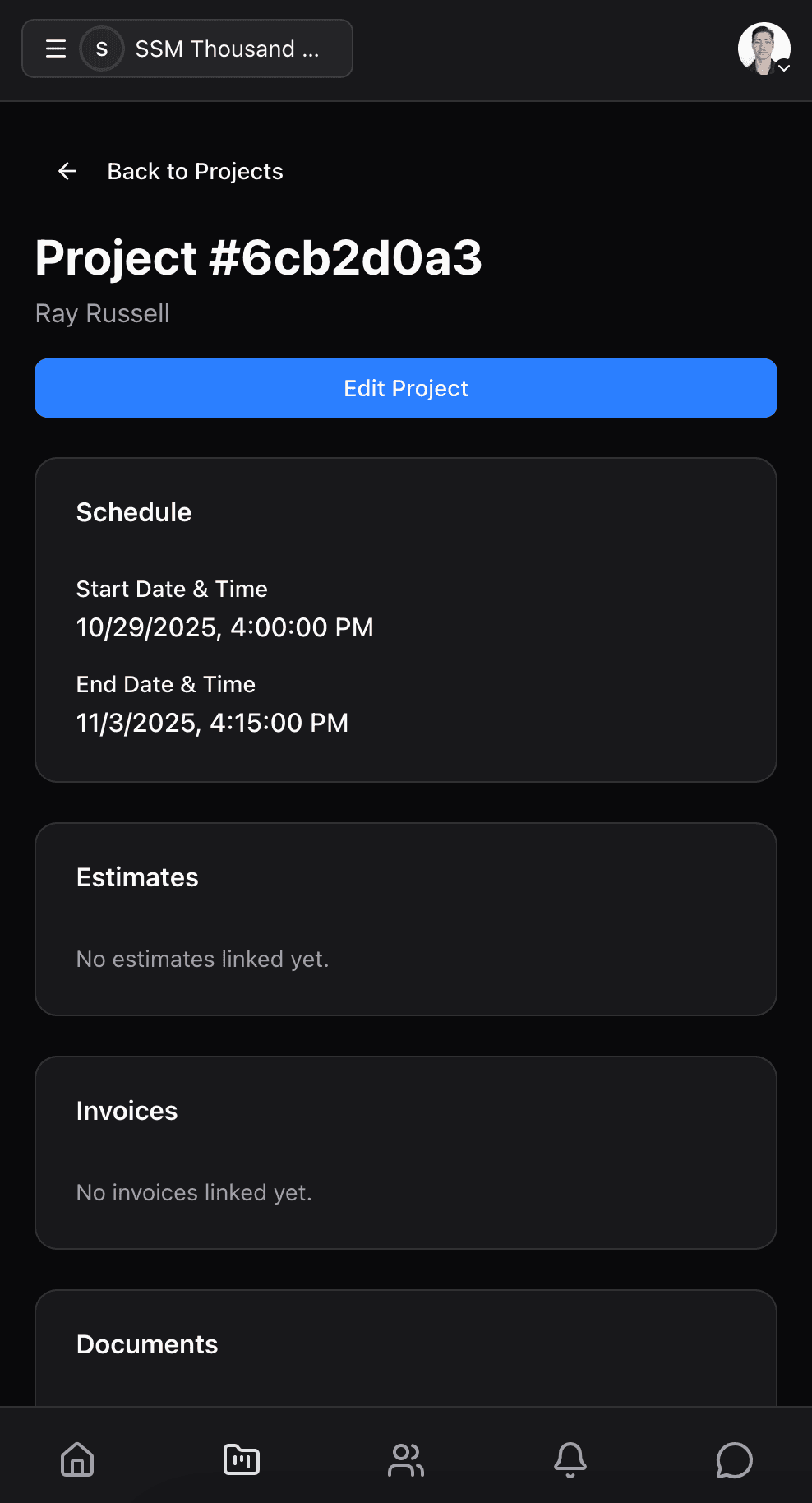
Task: Click the Edit Project button
Action: click(x=405, y=388)
